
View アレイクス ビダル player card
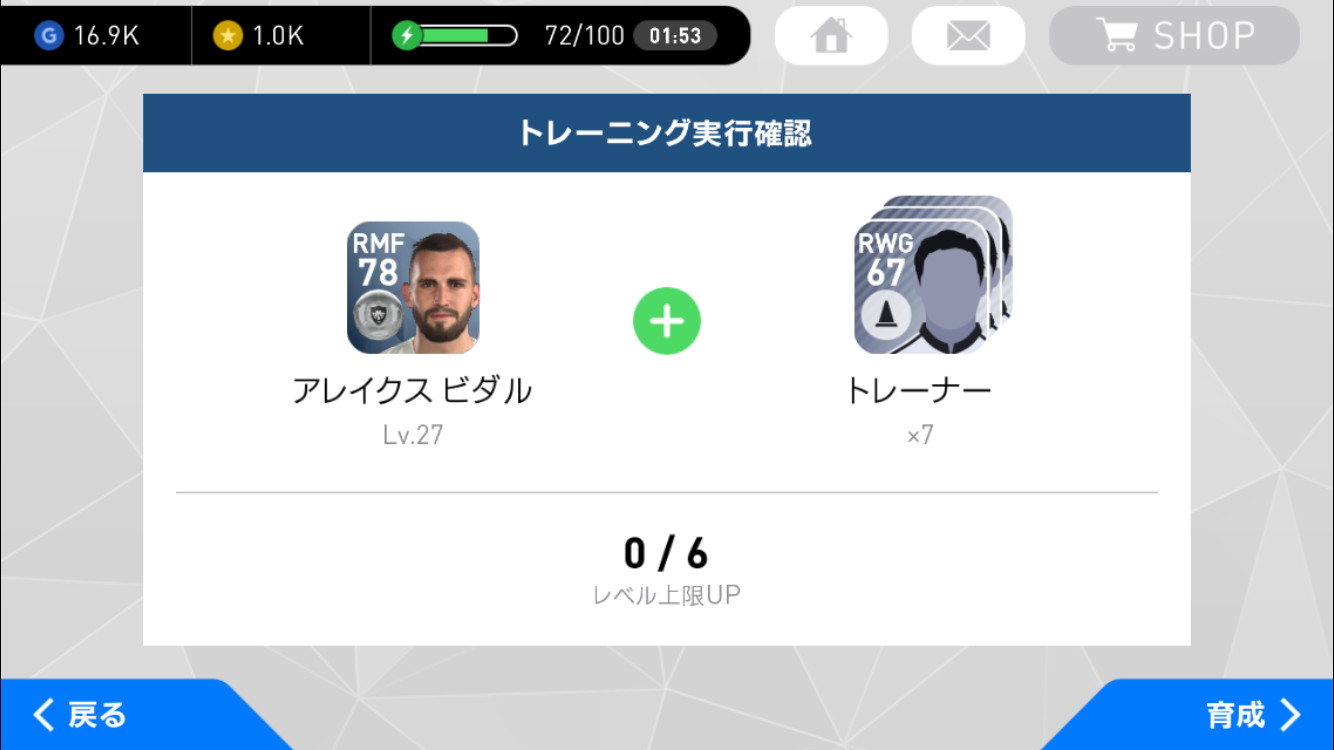pos(412,288)
